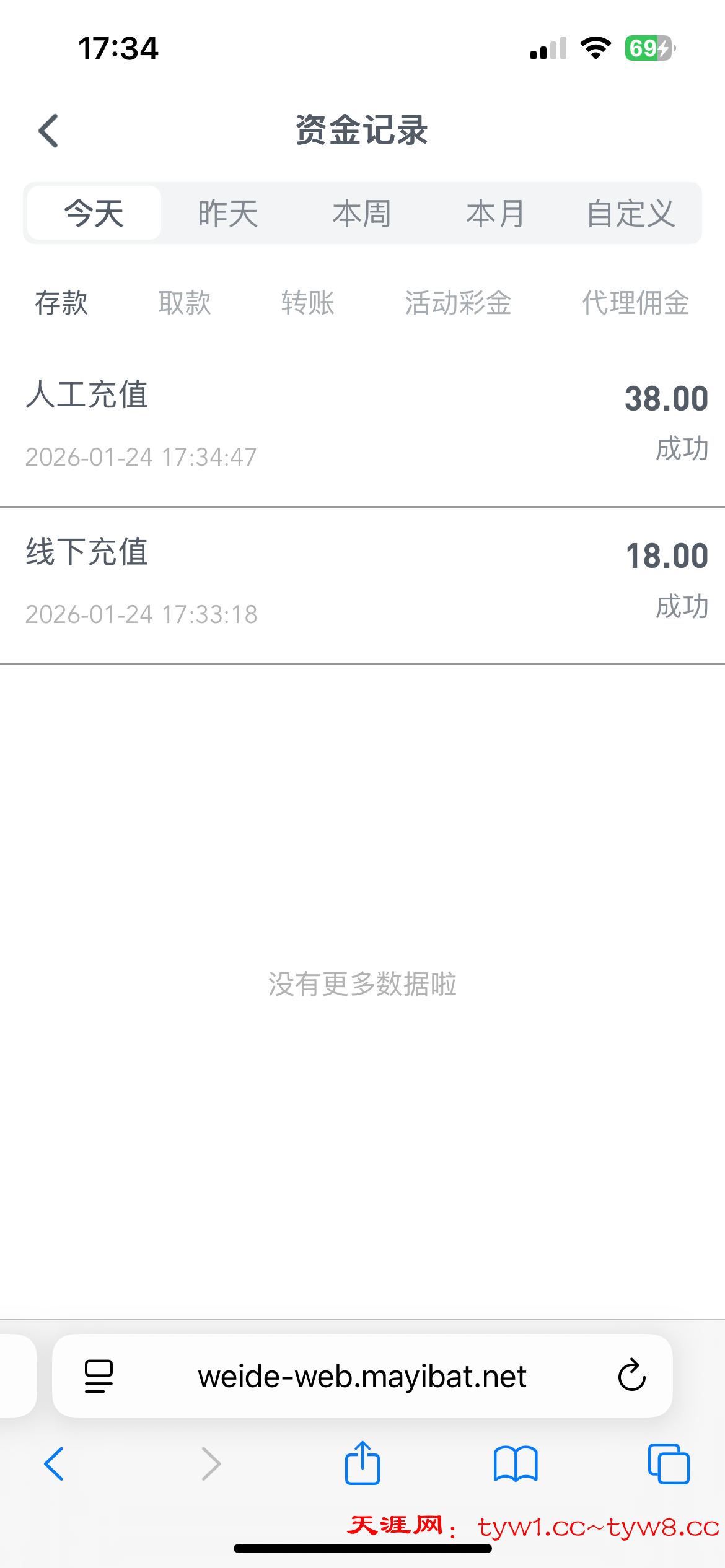Open Safari bookmarks
Viewport: 725px width, 1568px height.
[x=516, y=1464]
